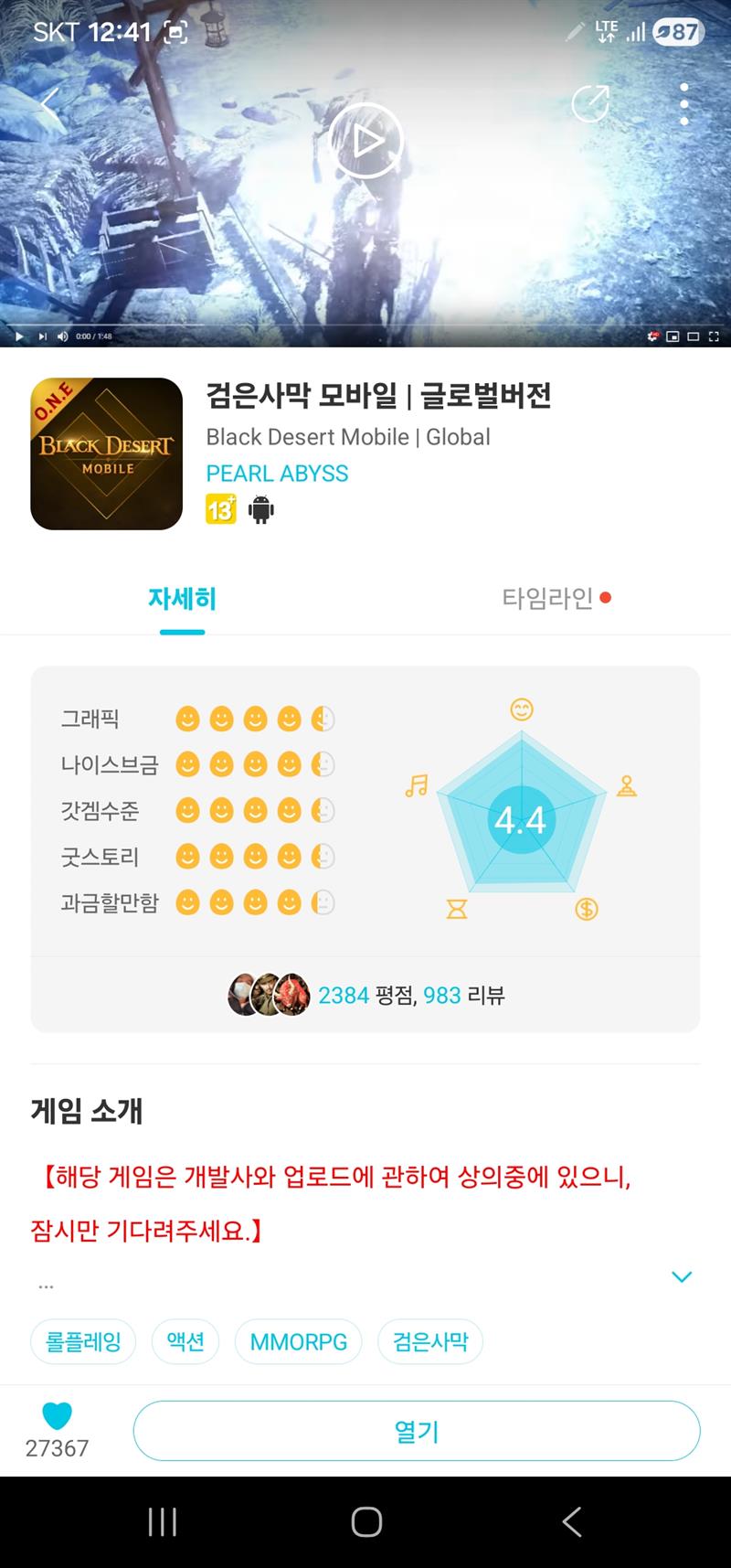Select the 검은사막 tag chip
This screenshot has width=731, height=1568.
tap(430, 1341)
